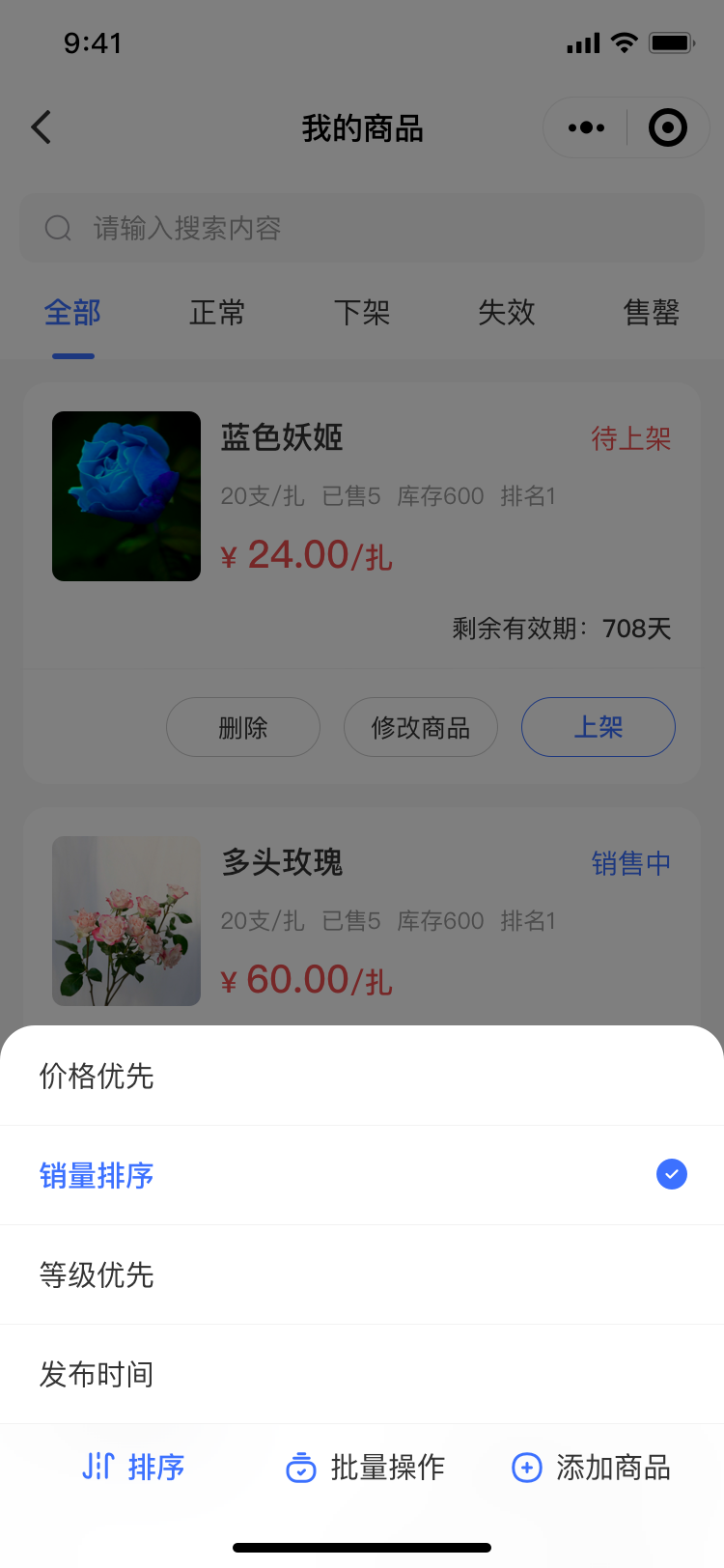Open 批量操作 batch actions
The image size is (724, 1568).
click(x=365, y=1468)
